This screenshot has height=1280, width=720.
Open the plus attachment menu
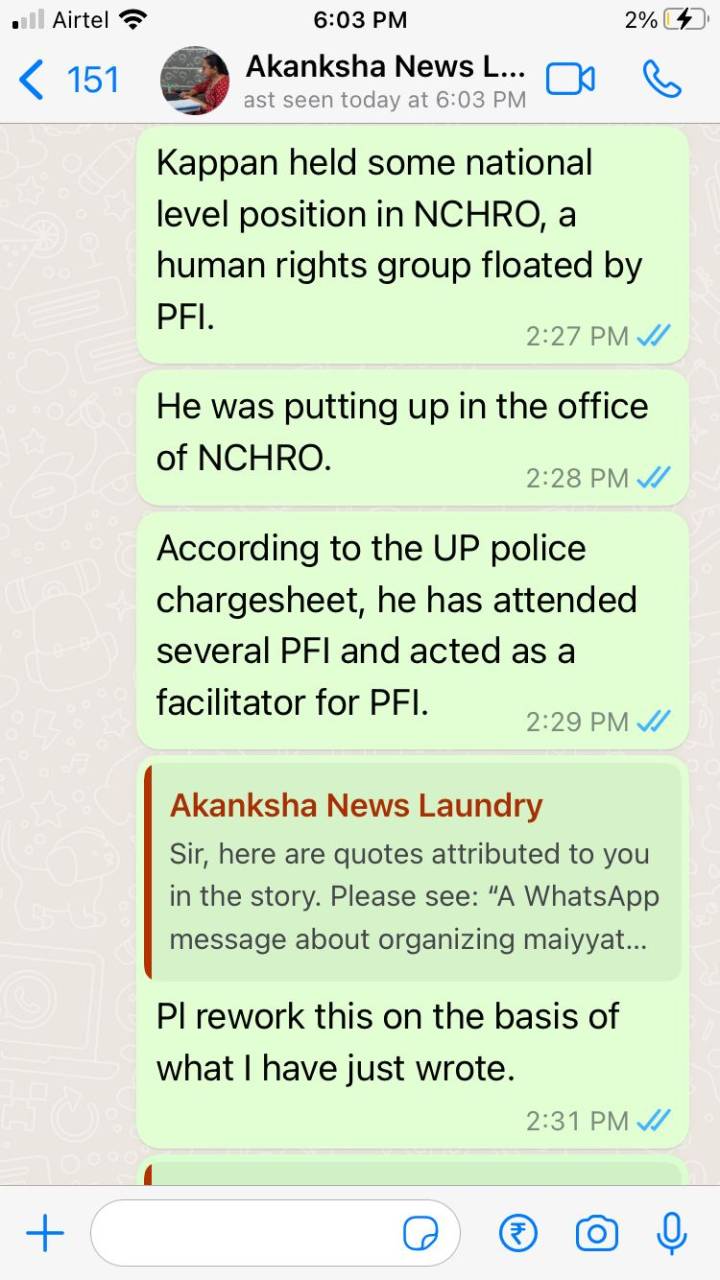(45, 1233)
